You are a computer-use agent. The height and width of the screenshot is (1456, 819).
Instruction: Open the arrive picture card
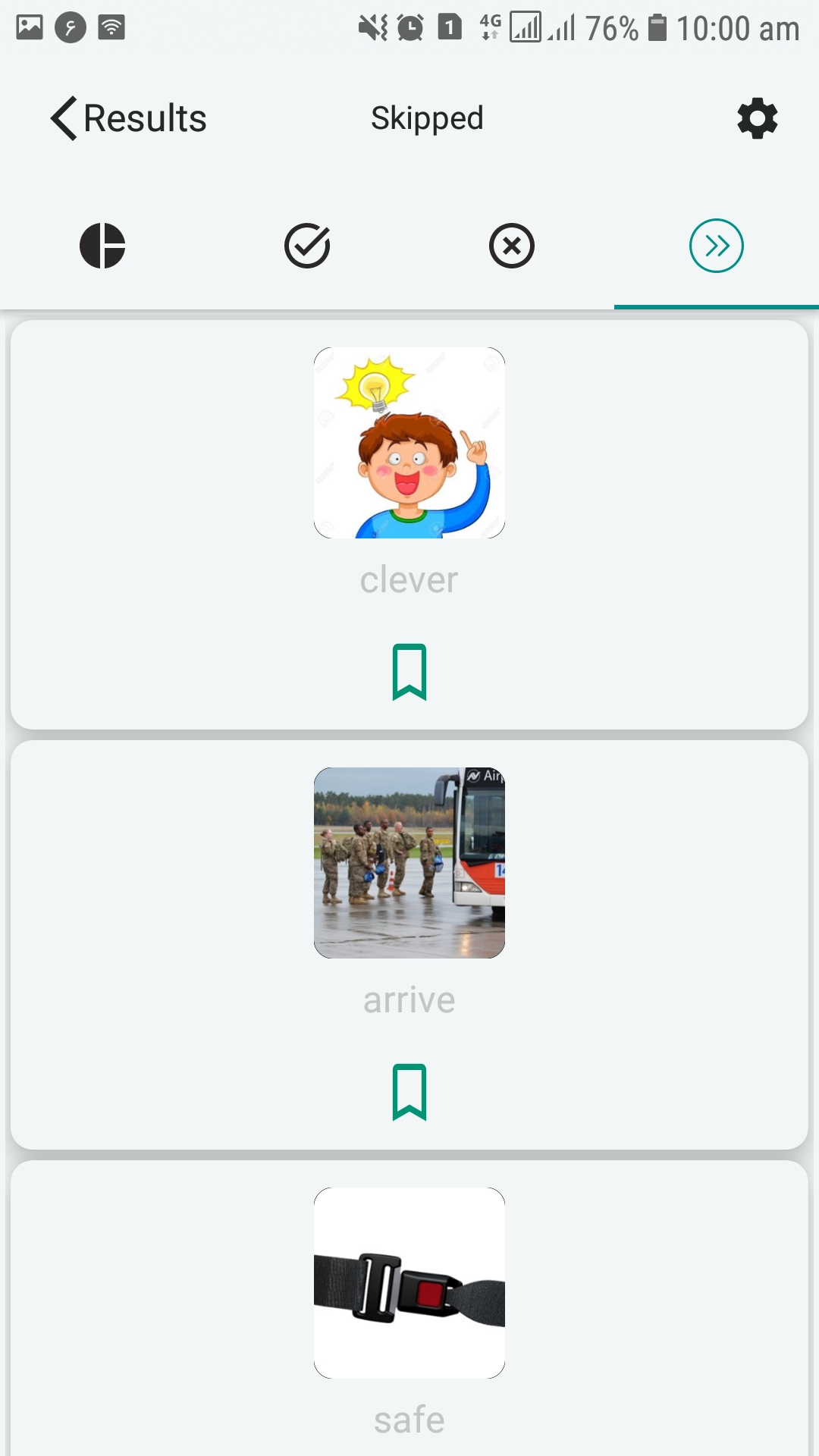409,863
